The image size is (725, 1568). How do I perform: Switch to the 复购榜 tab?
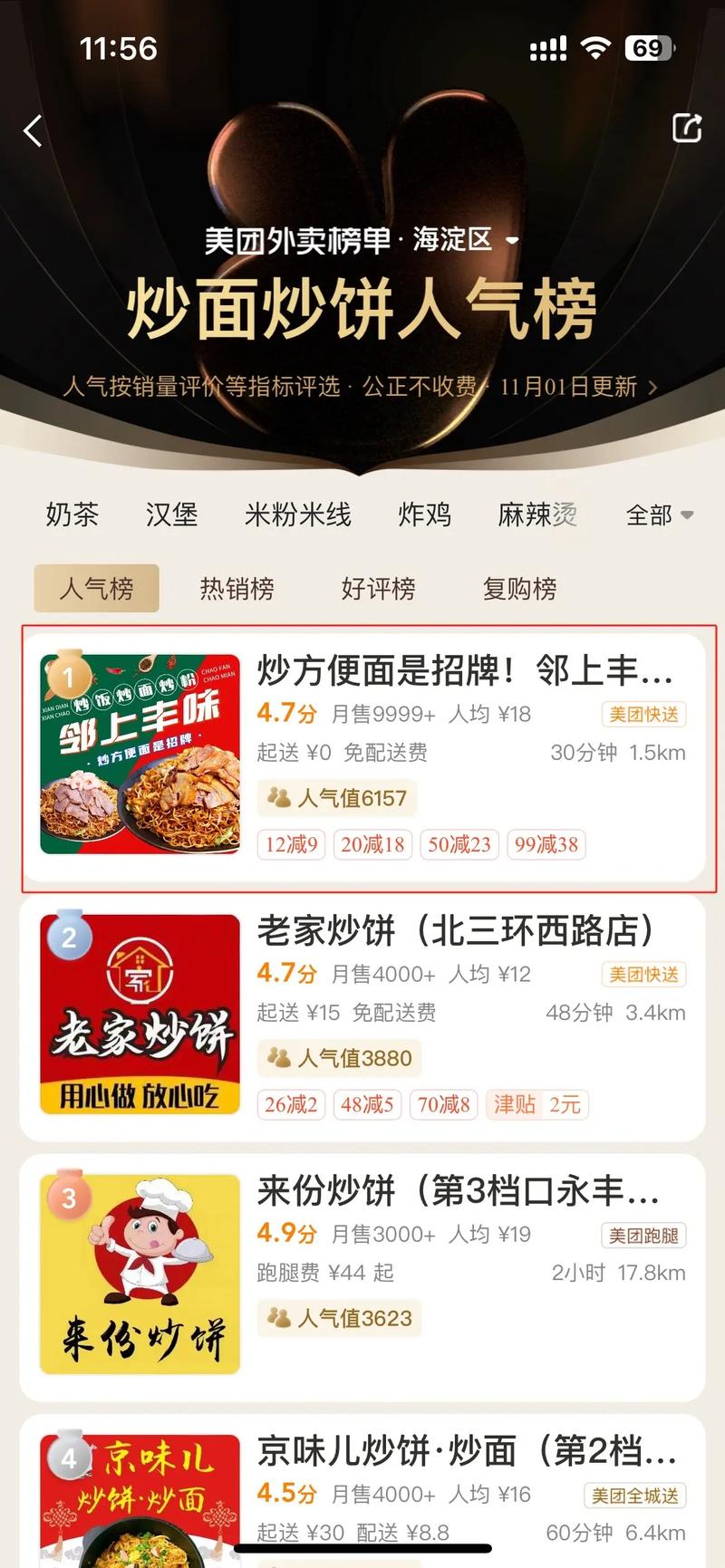(518, 589)
